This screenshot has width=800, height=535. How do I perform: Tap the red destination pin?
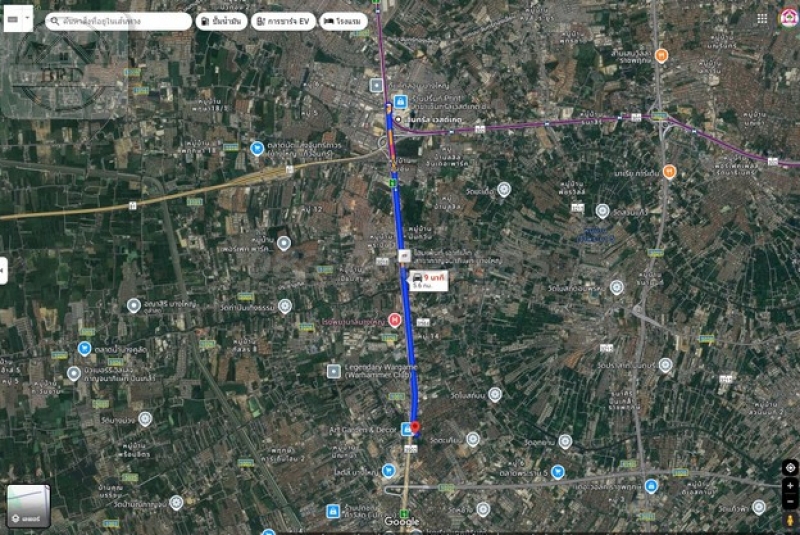416,427
